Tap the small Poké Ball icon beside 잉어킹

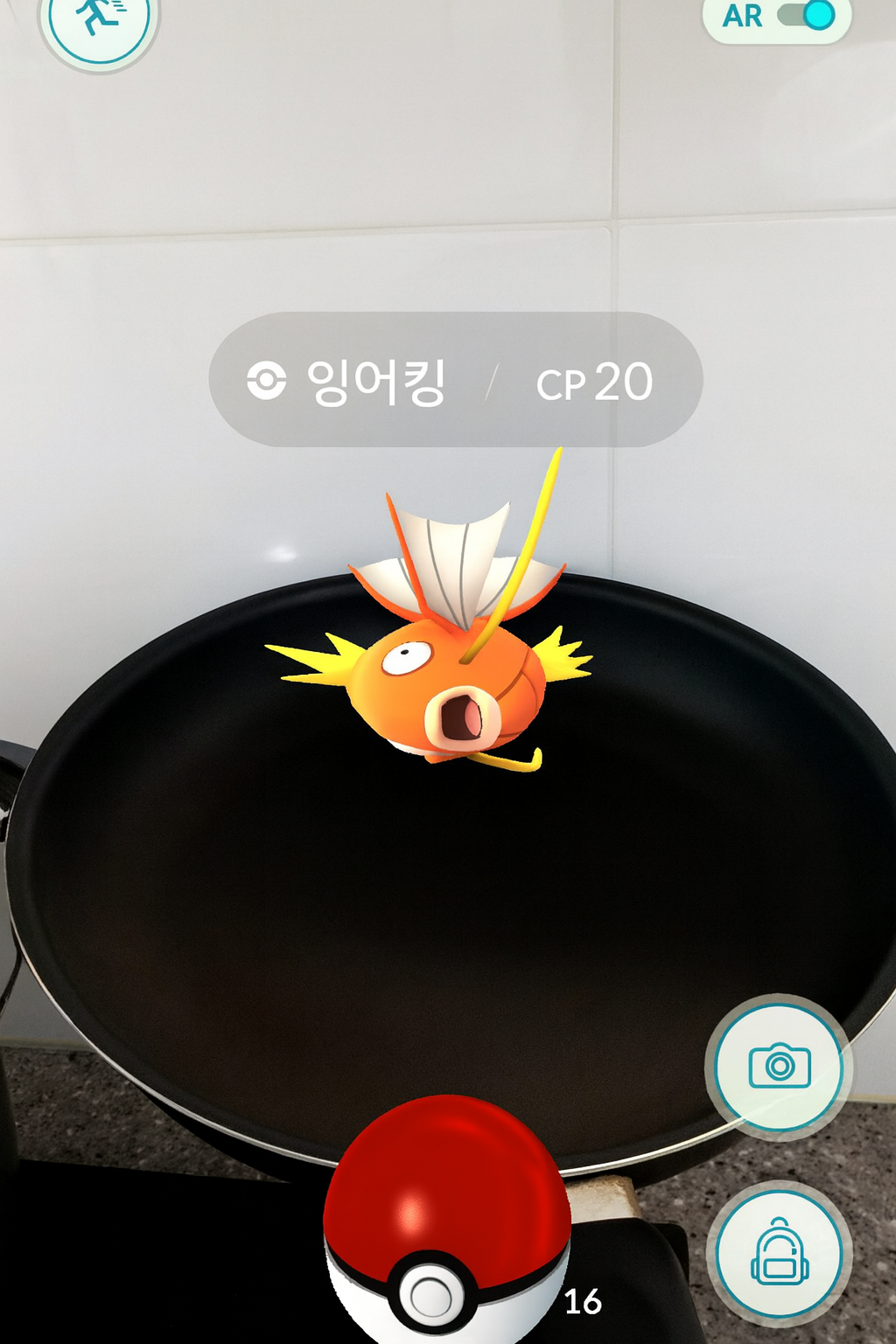(x=265, y=380)
